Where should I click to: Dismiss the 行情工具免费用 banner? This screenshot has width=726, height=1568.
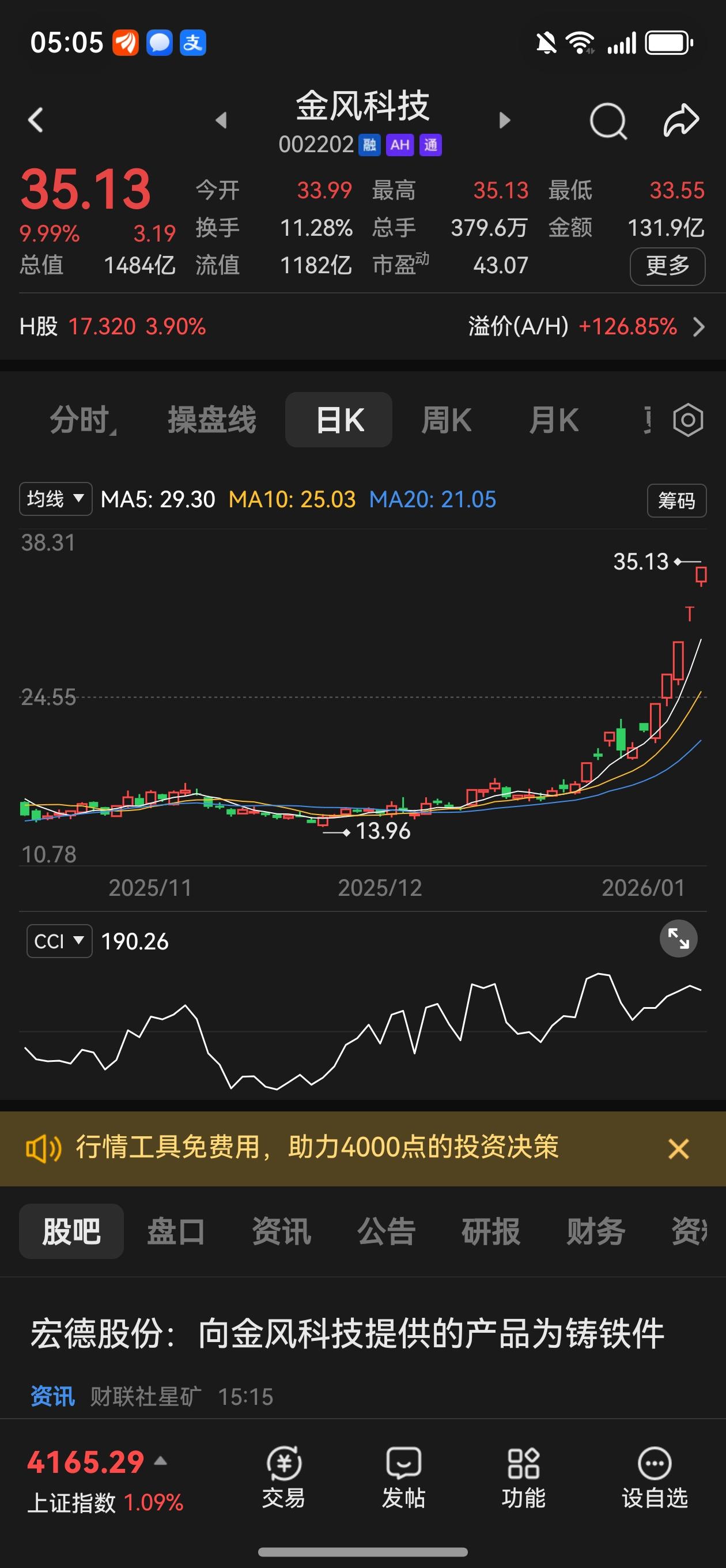coord(679,1148)
